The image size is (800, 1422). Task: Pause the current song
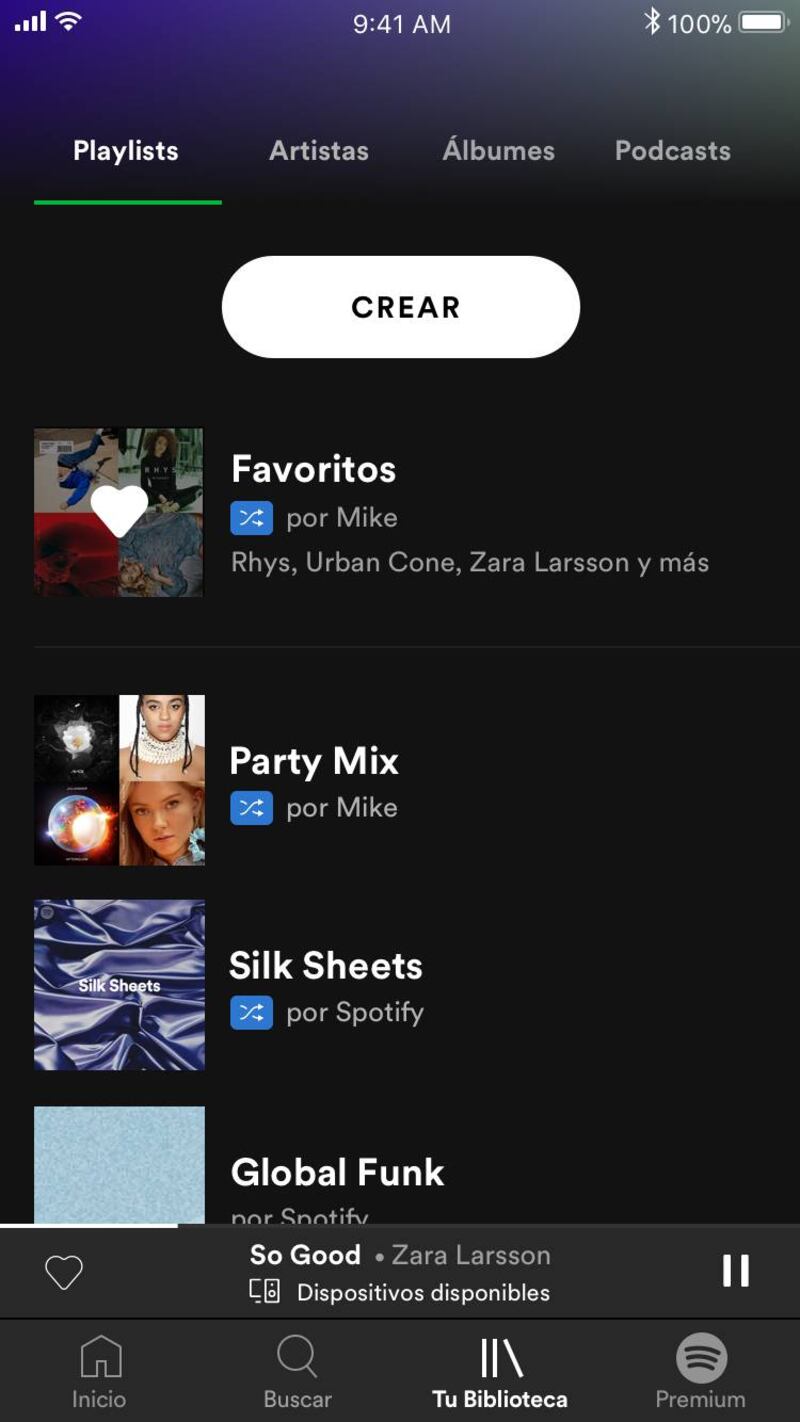pos(736,1271)
